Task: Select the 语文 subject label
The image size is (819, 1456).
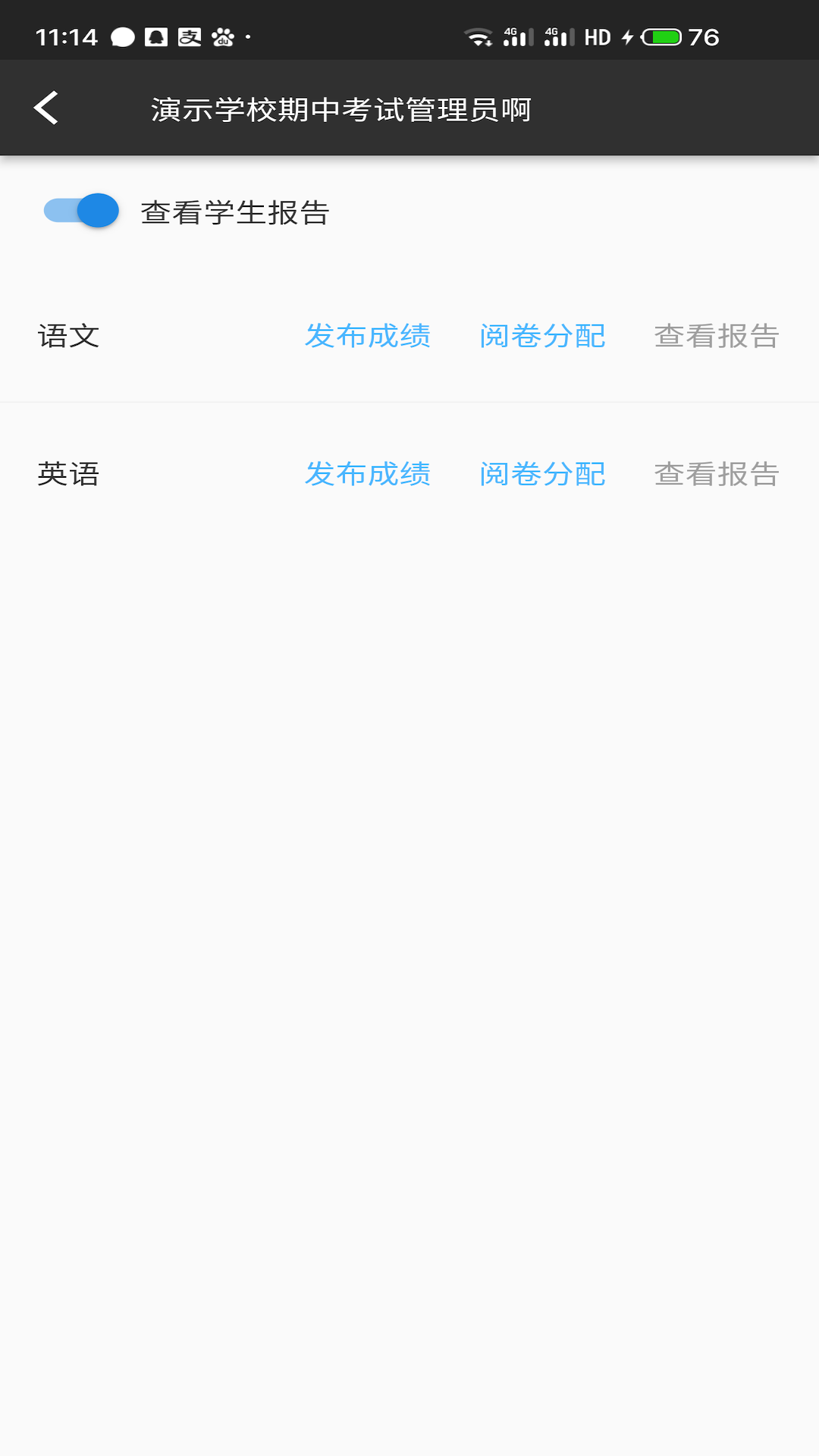Action: pos(69,337)
